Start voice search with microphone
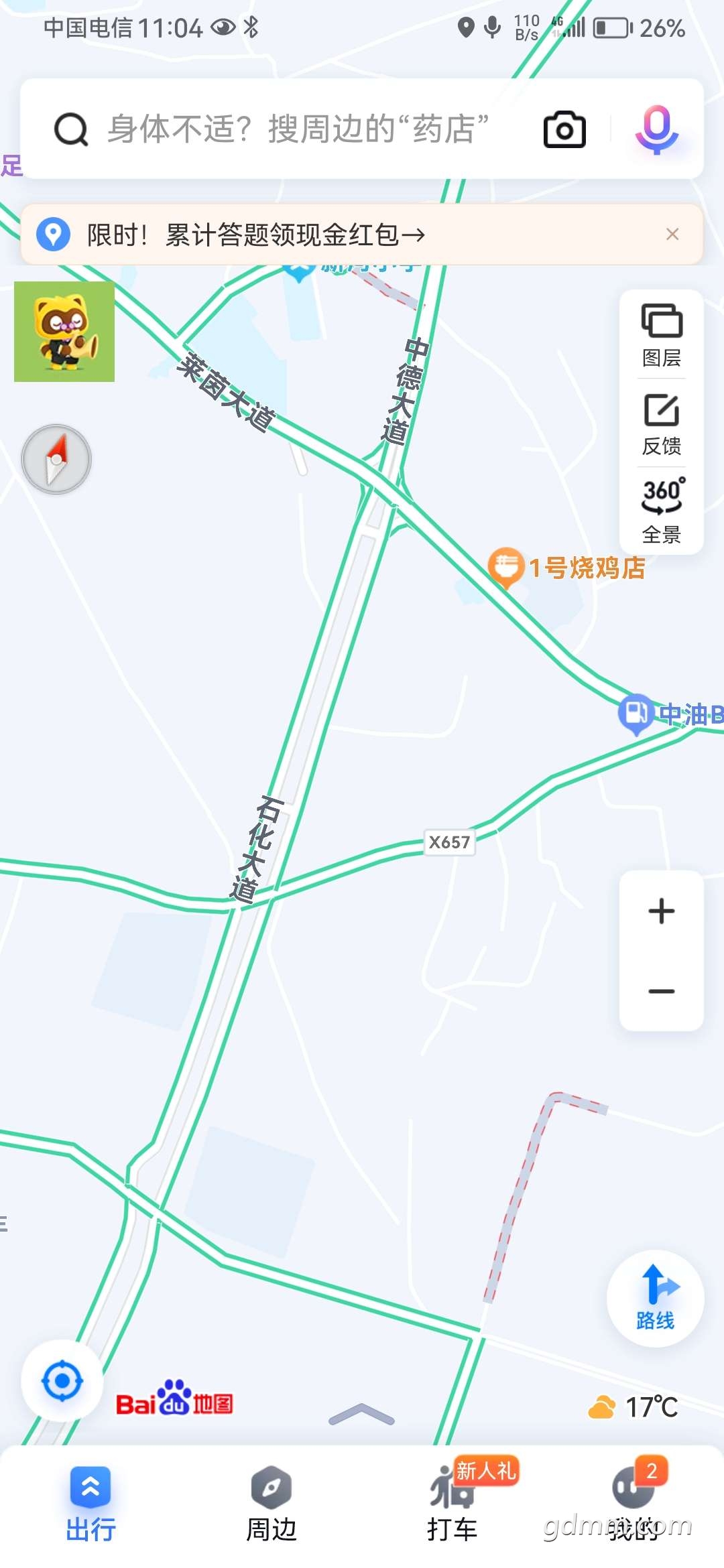The width and height of the screenshot is (724, 1568). (656, 129)
